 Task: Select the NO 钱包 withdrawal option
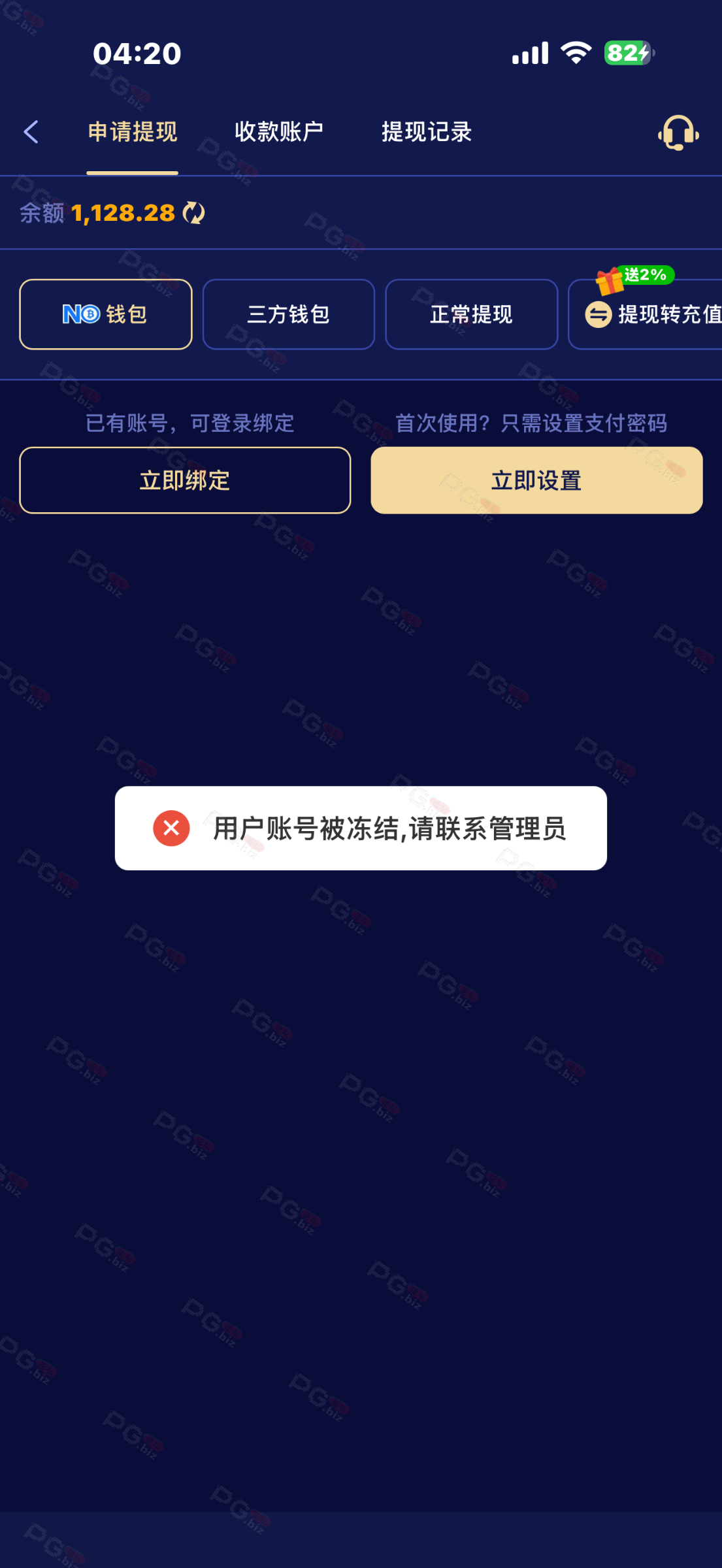point(106,314)
